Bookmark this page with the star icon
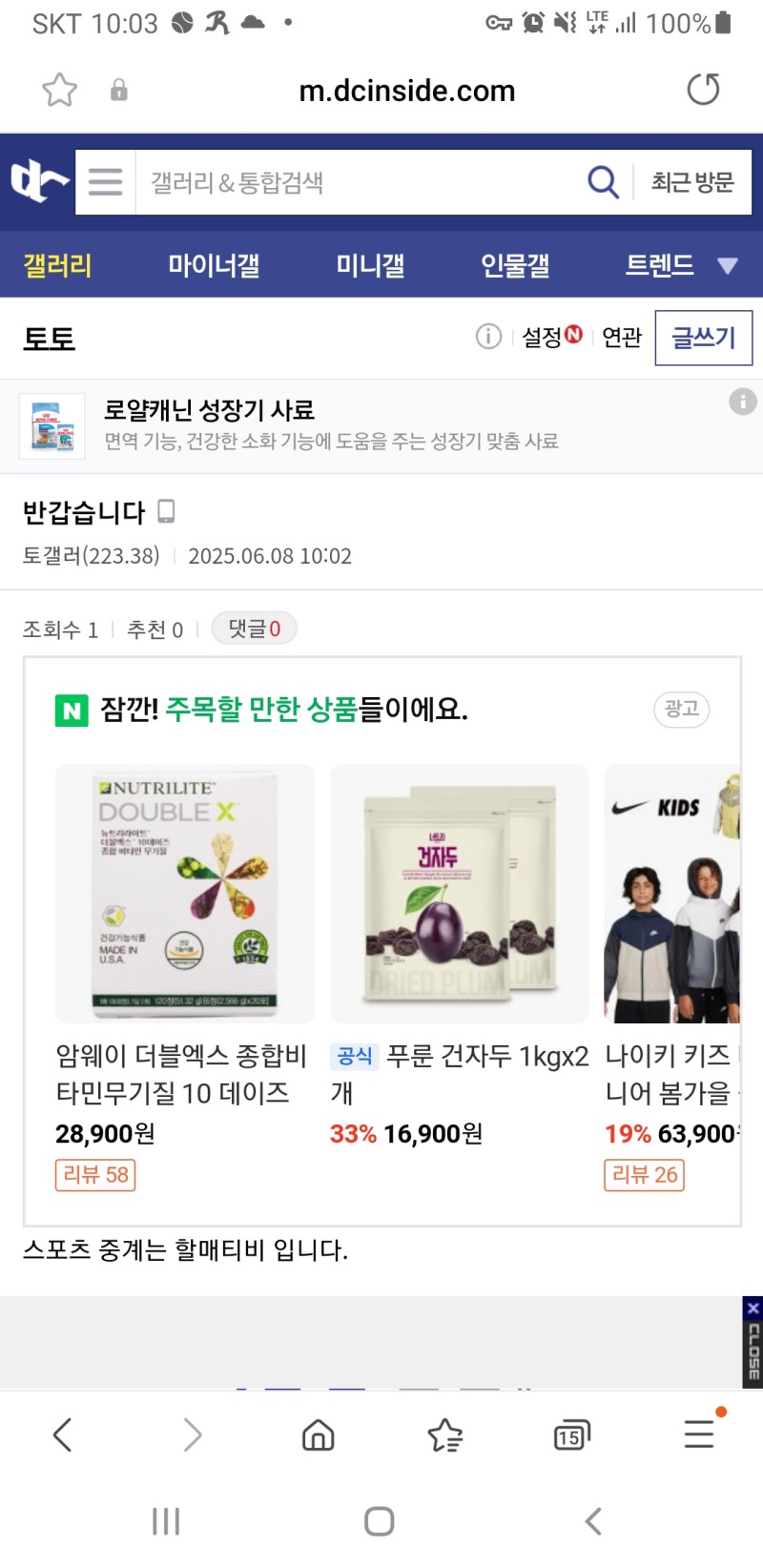This screenshot has width=763, height=1568. click(x=59, y=91)
